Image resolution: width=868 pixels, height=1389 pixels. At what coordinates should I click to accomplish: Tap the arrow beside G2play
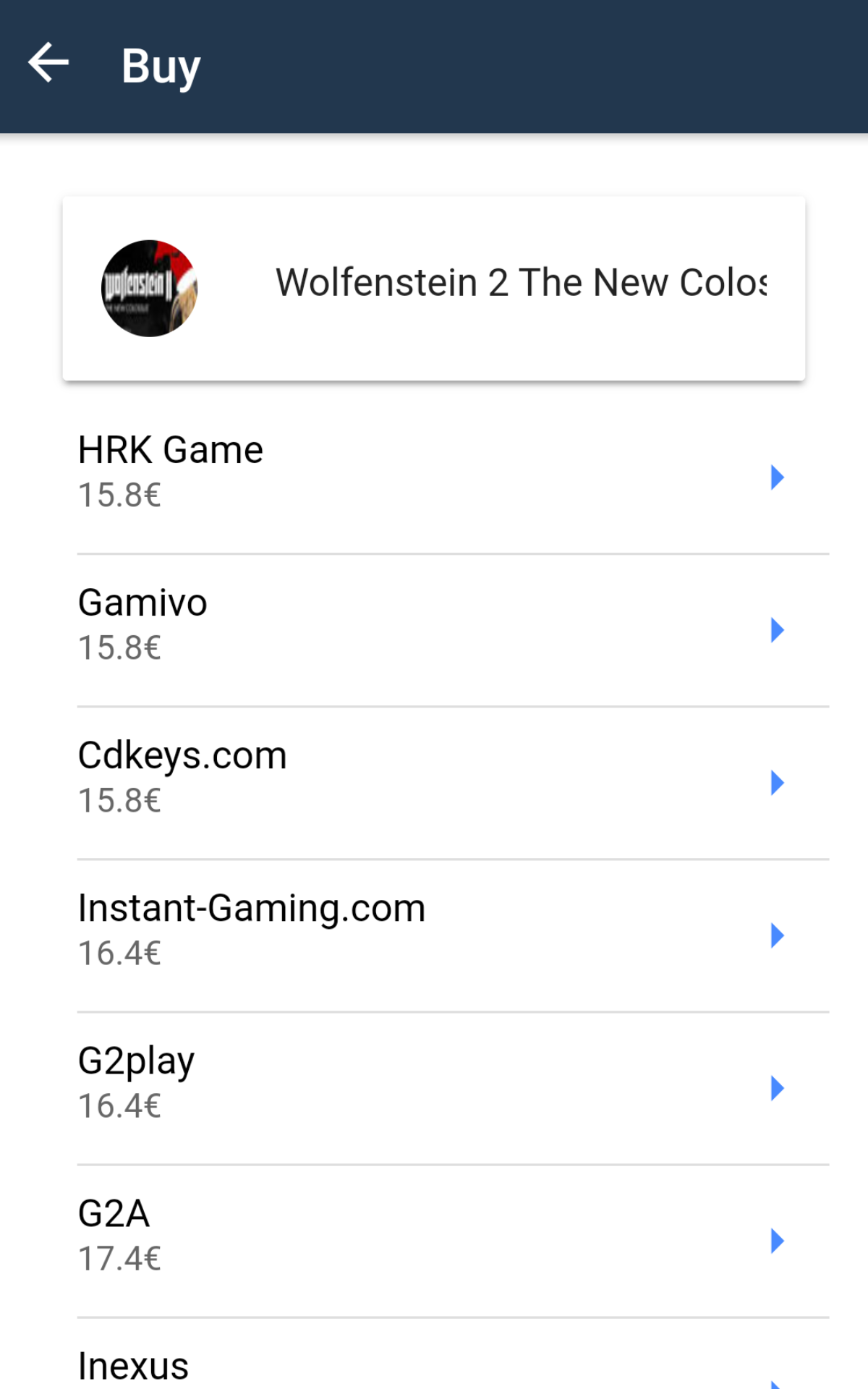[776, 1088]
